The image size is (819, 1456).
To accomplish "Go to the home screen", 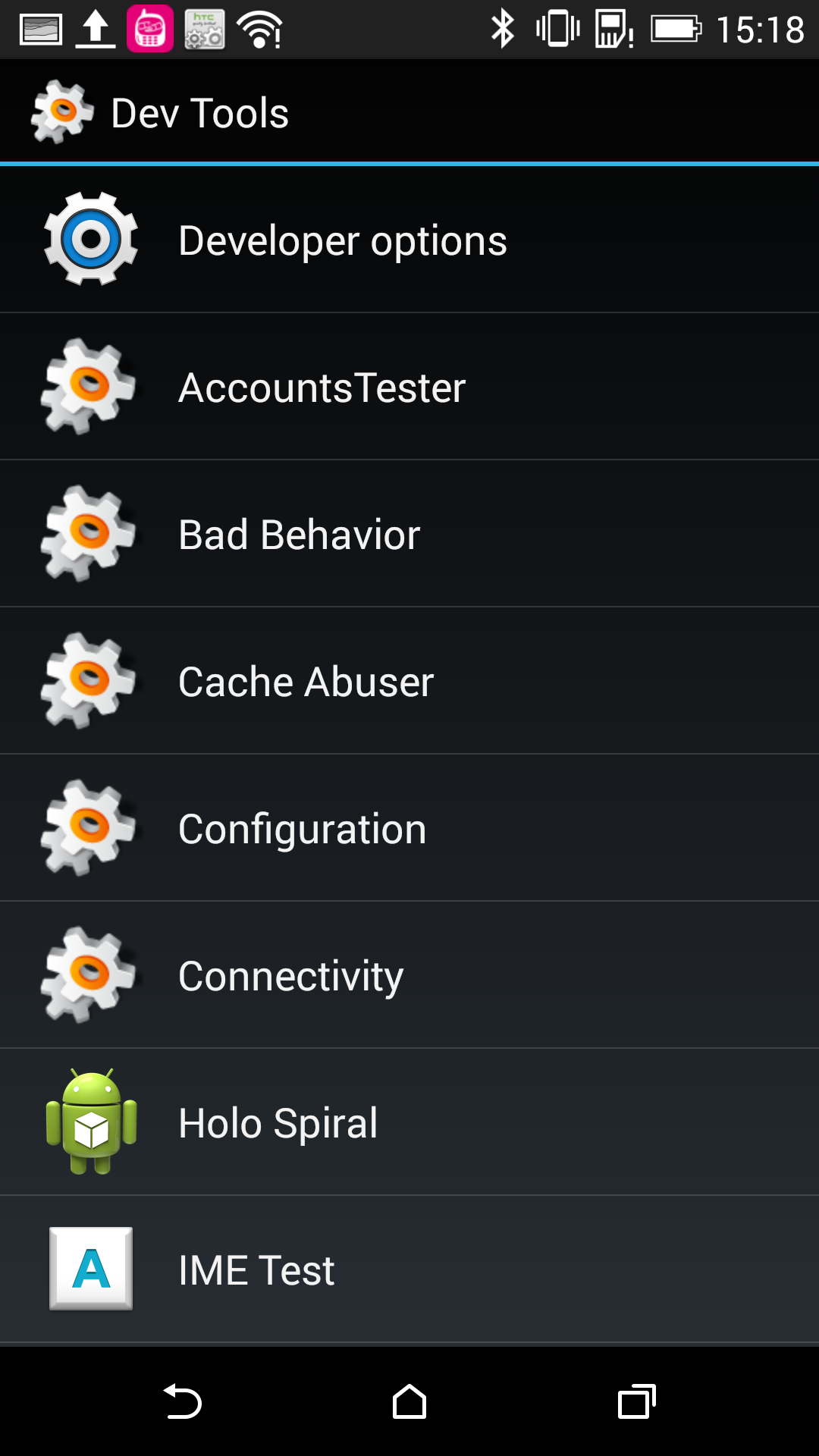I will click(x=409, y=1401).
